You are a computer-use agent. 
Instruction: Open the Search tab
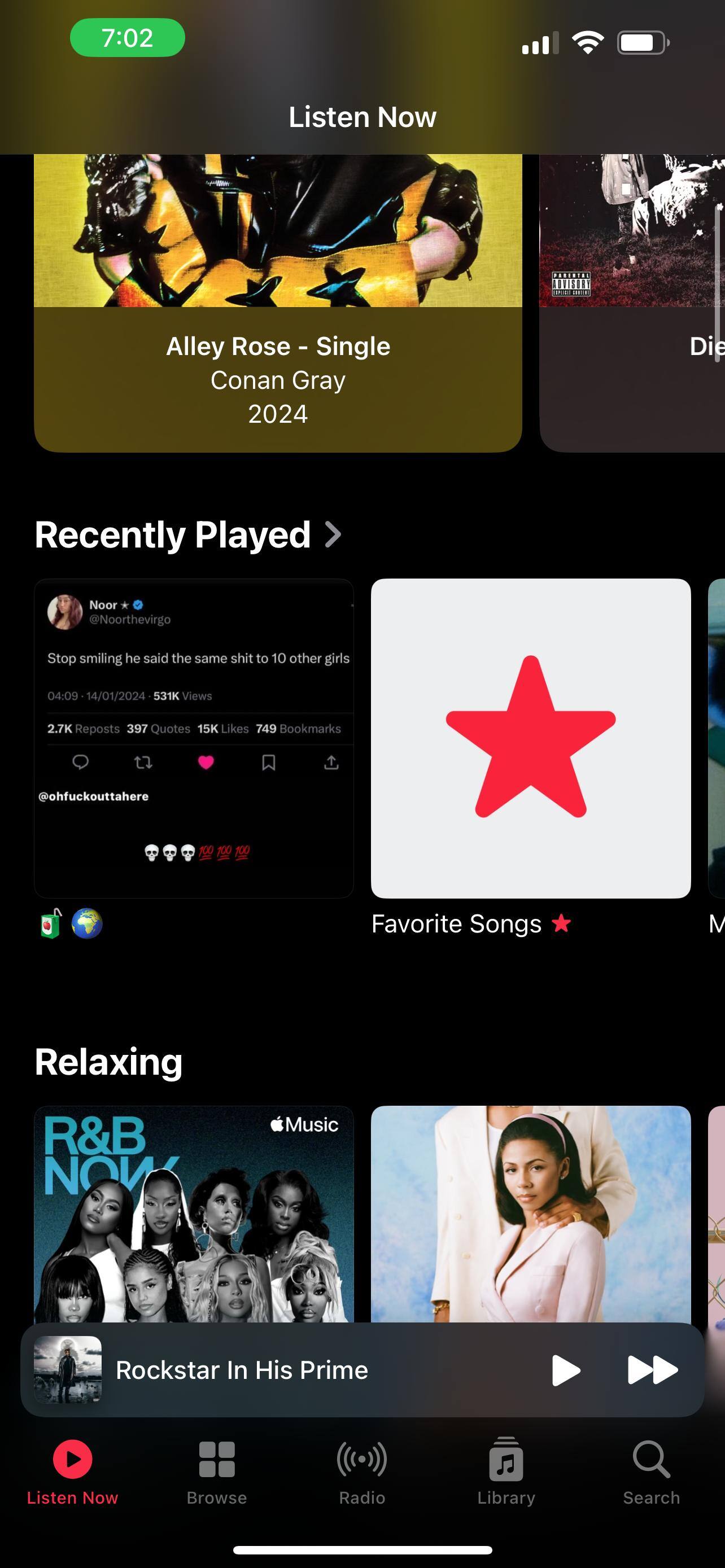tap(650, 1471)
